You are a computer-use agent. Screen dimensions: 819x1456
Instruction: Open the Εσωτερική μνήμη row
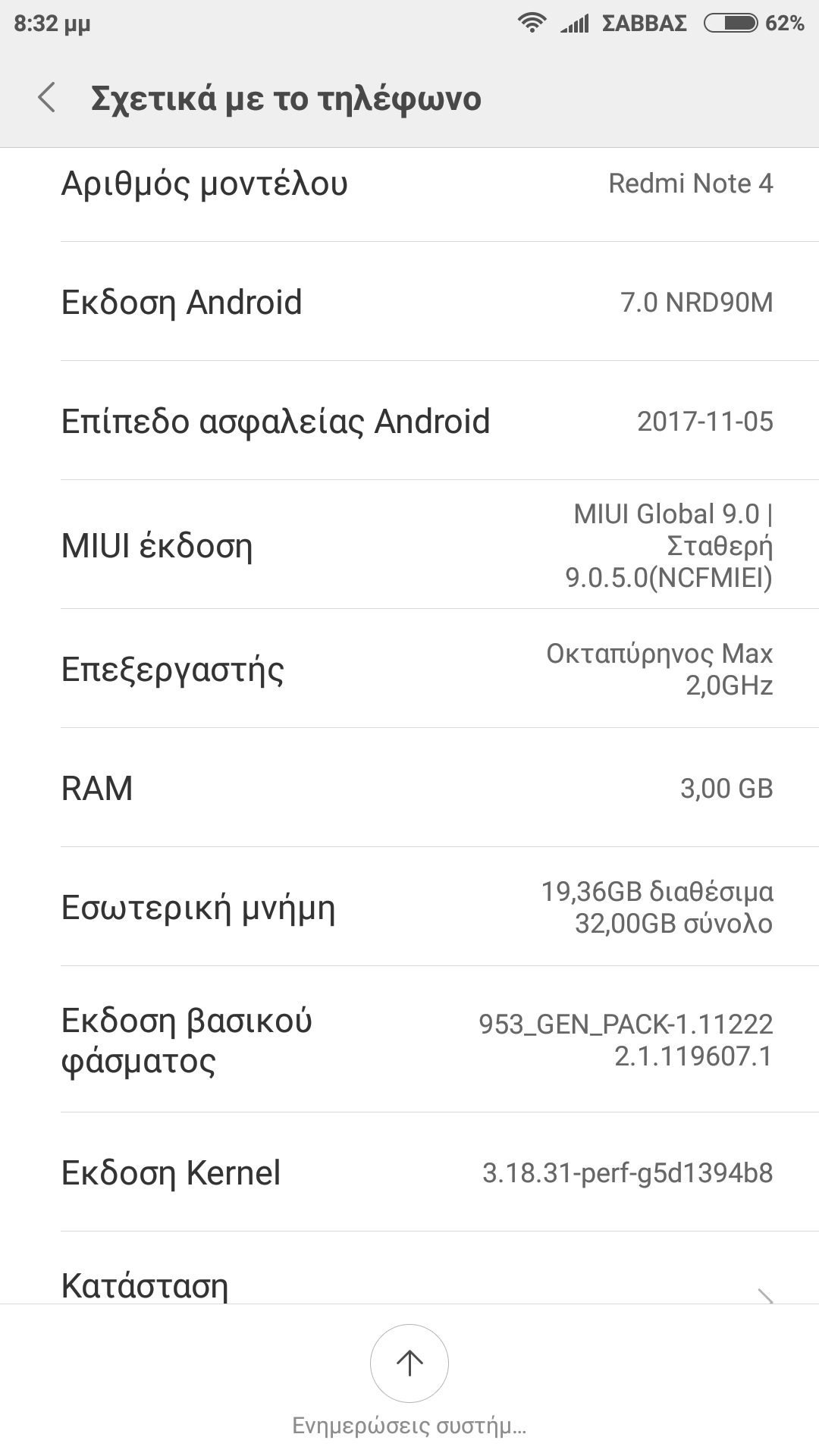[409, 907]
